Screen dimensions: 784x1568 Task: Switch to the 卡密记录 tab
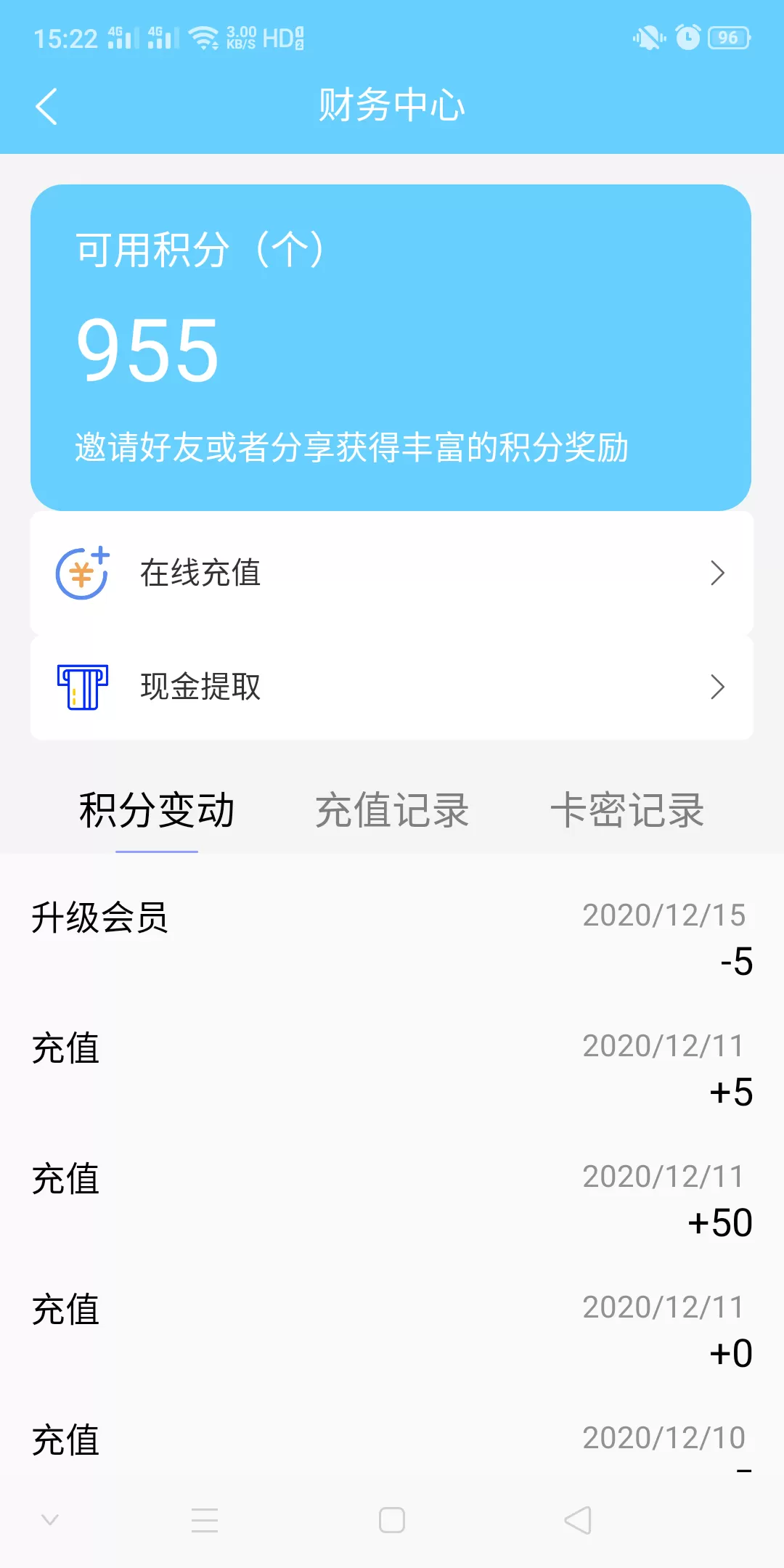tap(627, 810)
